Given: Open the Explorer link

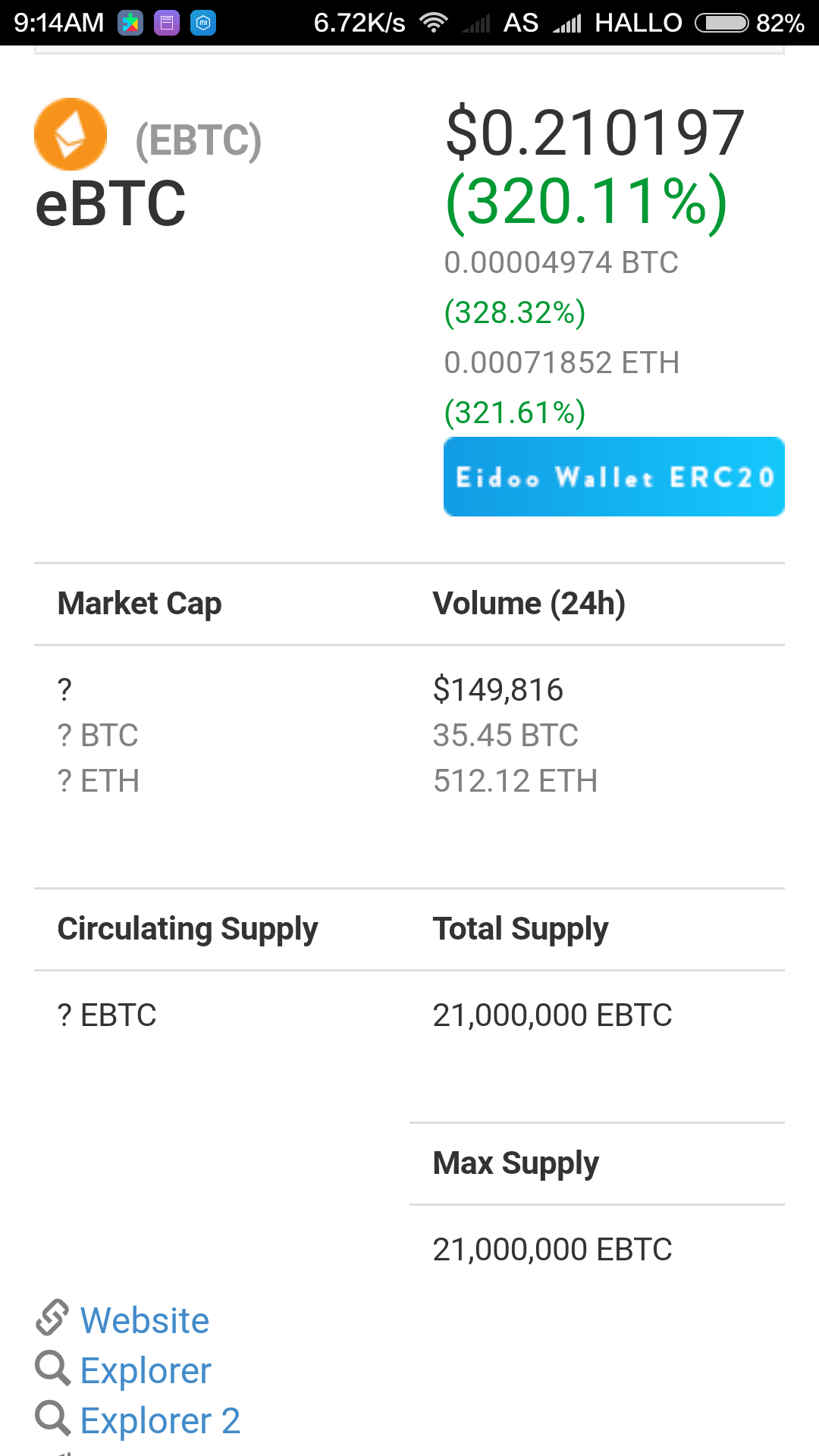Looking at the screenshot, I should pyautogui.click(x=146, y=1370).
